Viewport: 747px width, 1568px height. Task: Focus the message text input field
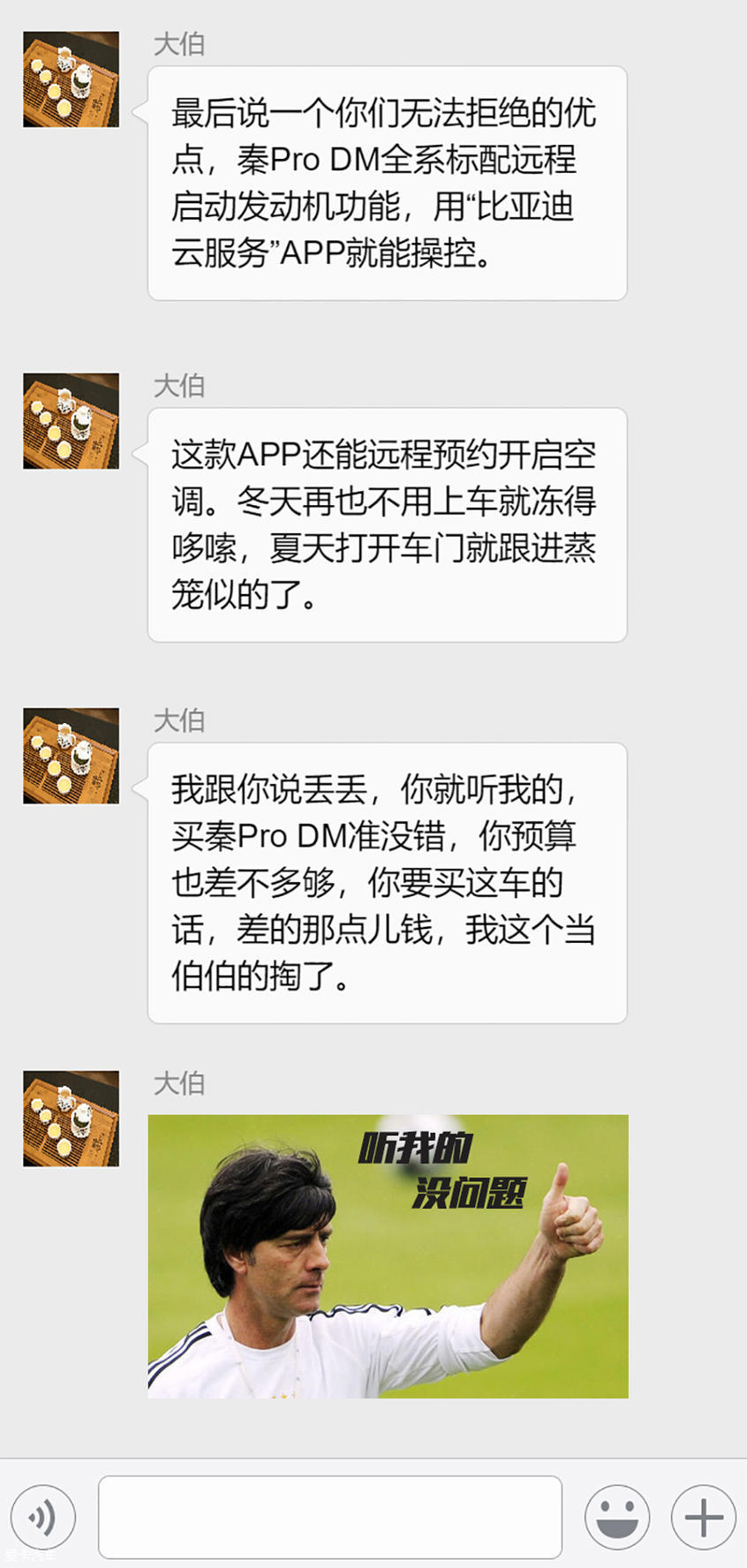[x=329, y=1517]
